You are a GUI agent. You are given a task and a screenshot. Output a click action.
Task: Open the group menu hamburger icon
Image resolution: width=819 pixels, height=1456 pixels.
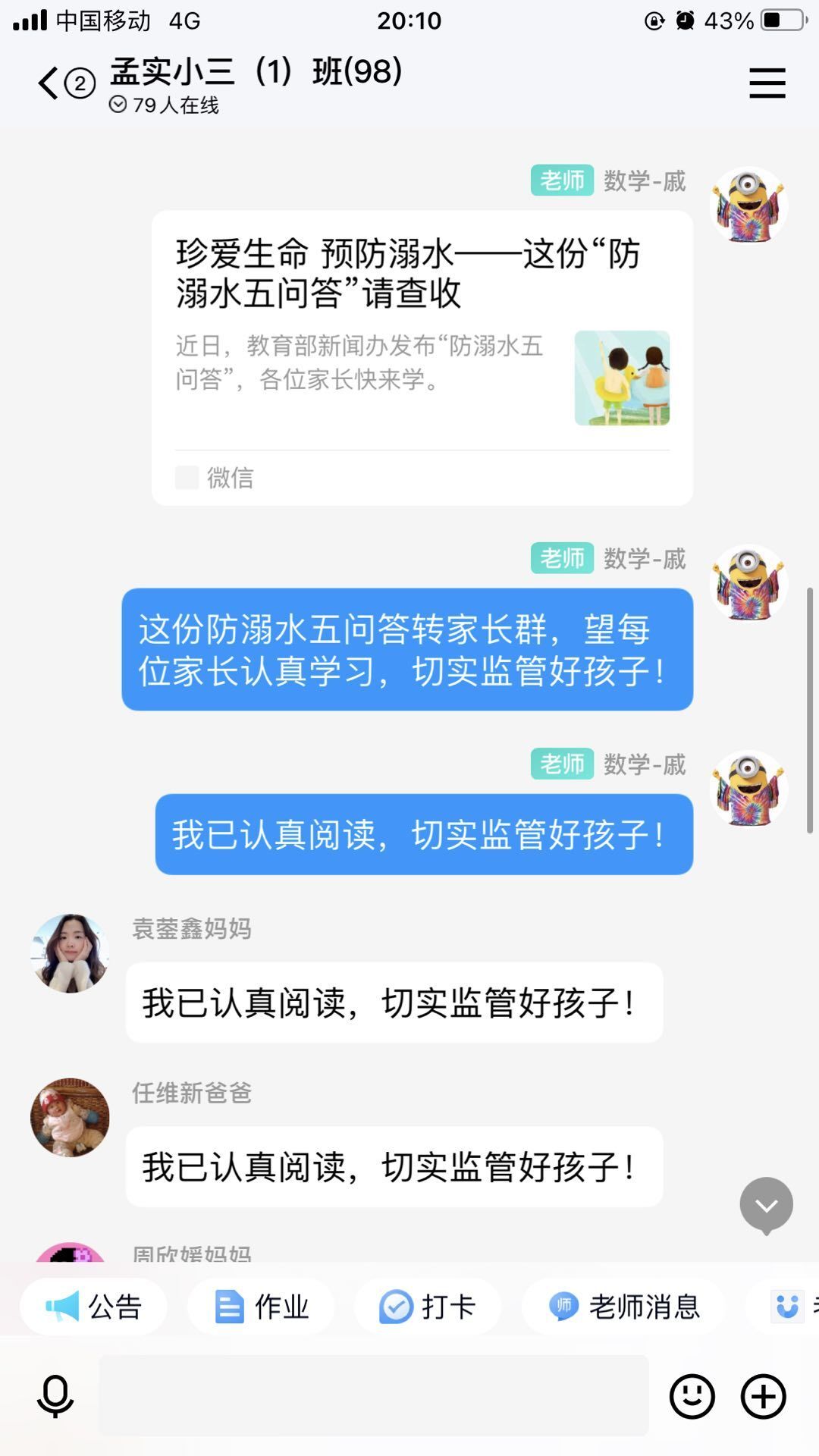pos(767,83)
